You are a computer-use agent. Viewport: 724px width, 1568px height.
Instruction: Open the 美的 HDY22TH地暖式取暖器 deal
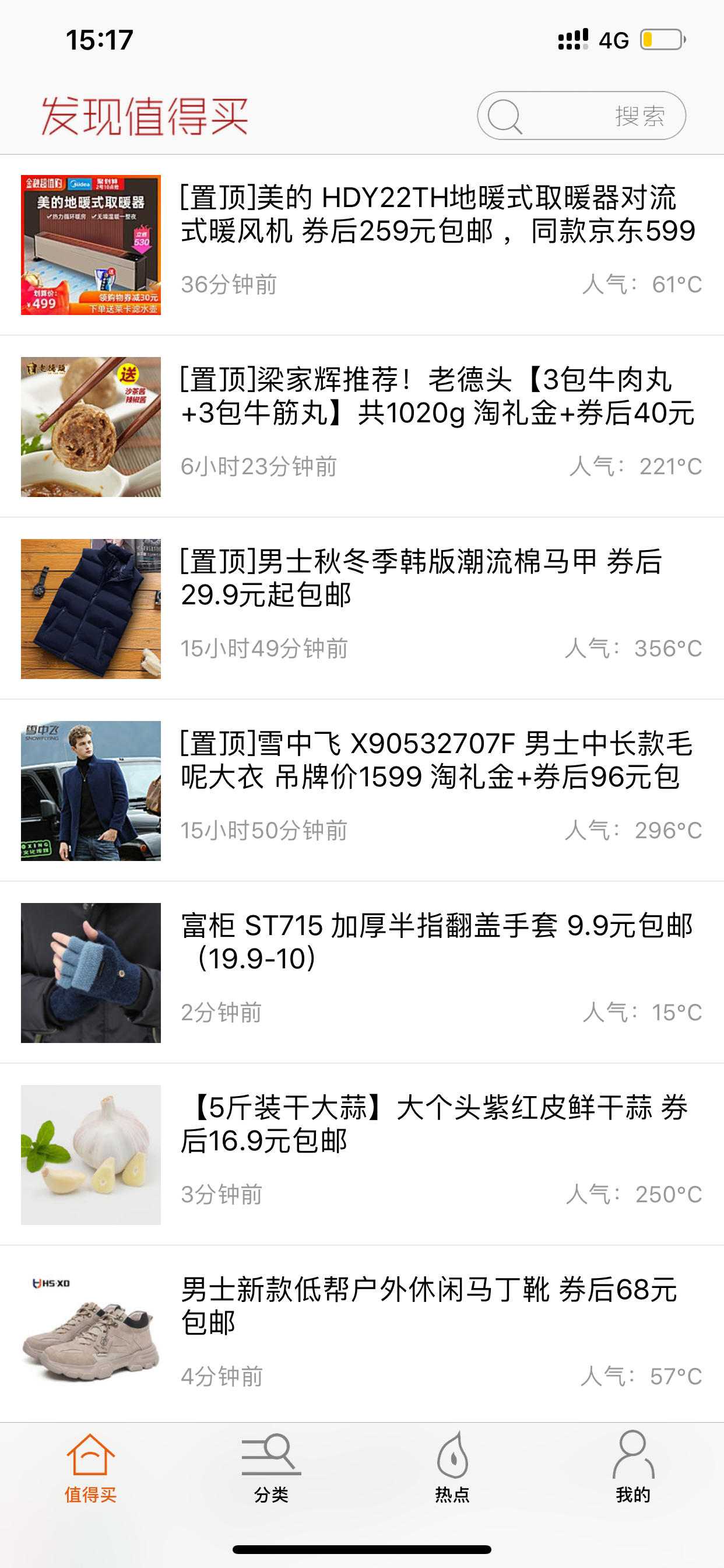point(362,244)
